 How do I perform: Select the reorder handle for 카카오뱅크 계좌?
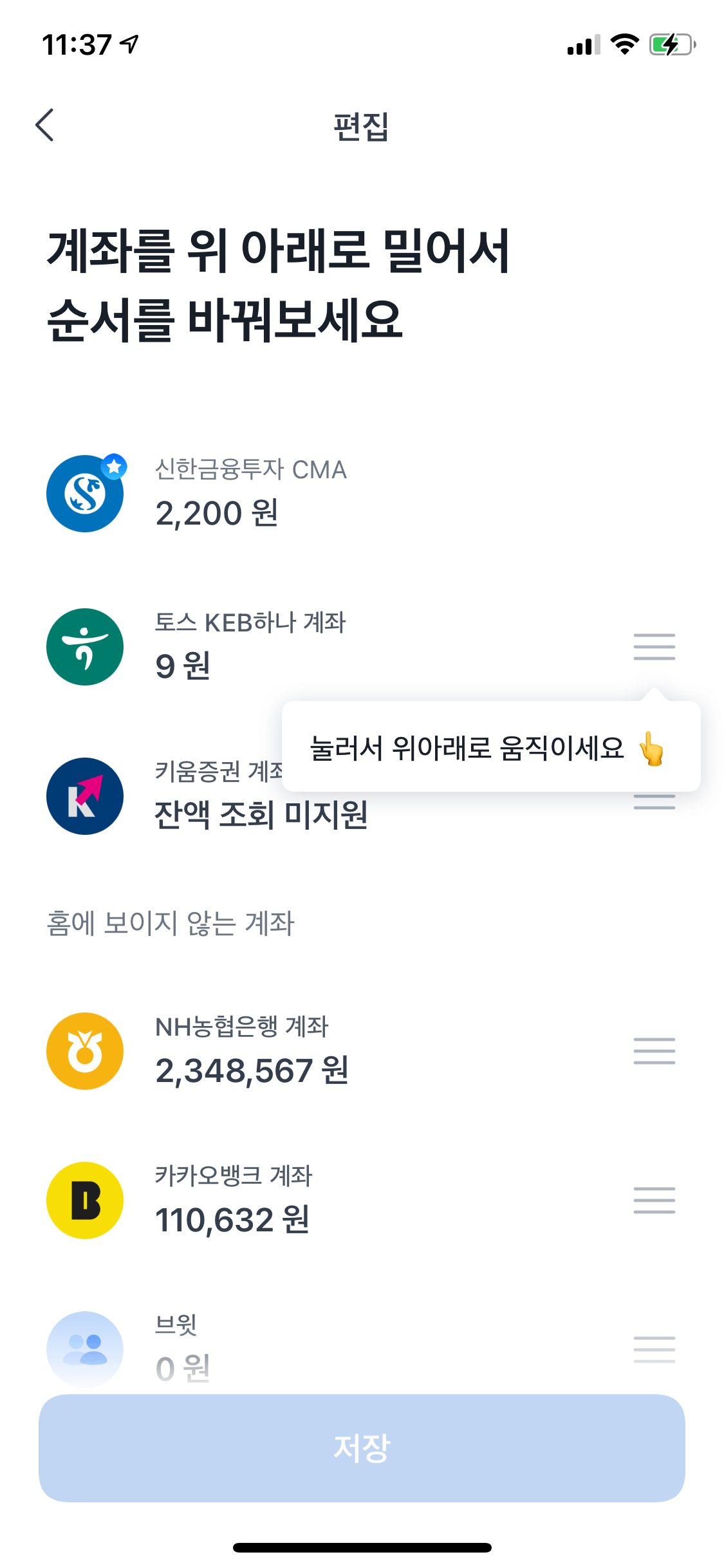pos(654,1200)
